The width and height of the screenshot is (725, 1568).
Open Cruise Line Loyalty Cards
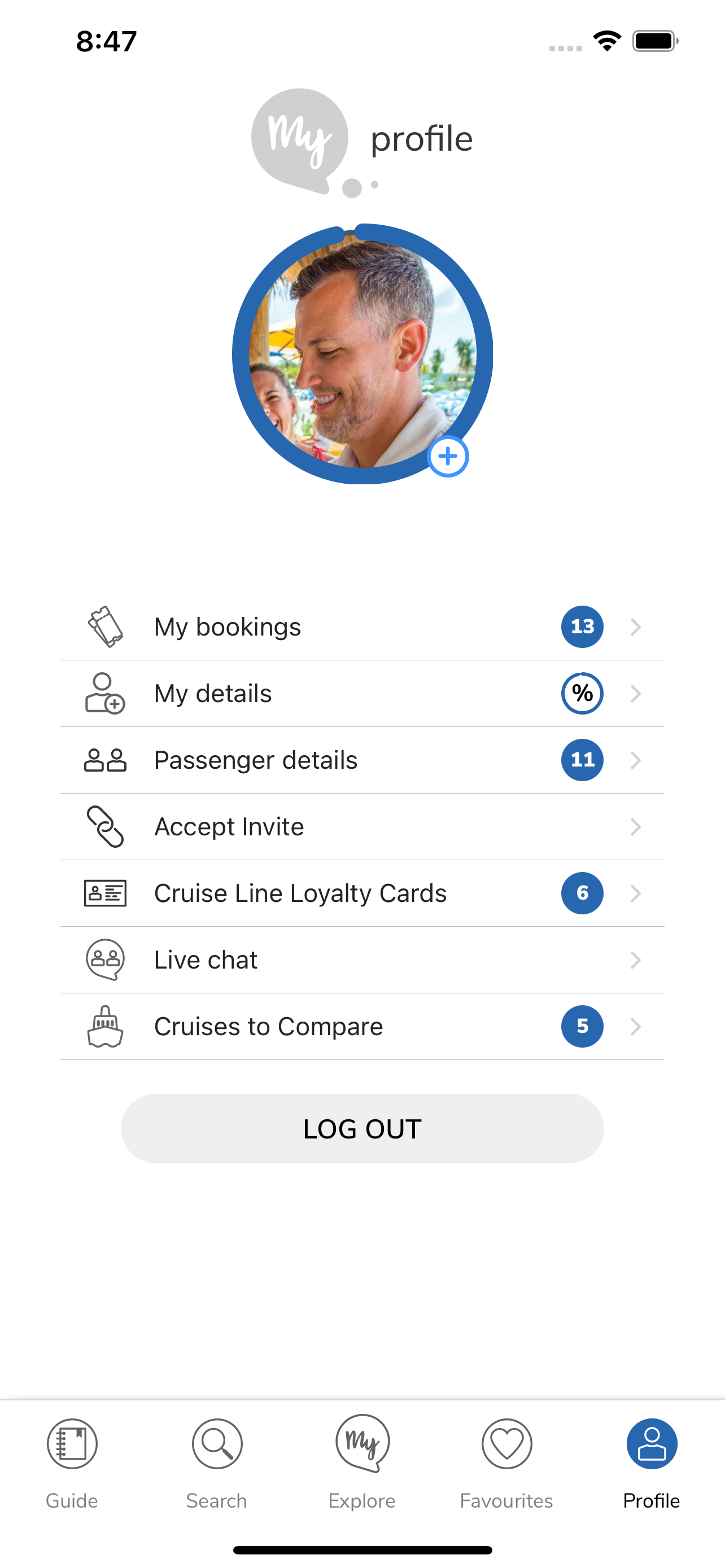point(362,893)
